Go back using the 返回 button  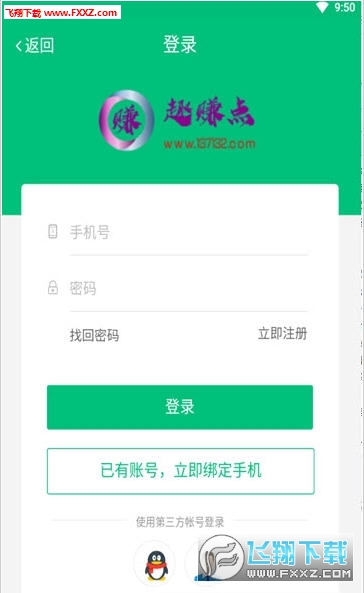[35, 45]
